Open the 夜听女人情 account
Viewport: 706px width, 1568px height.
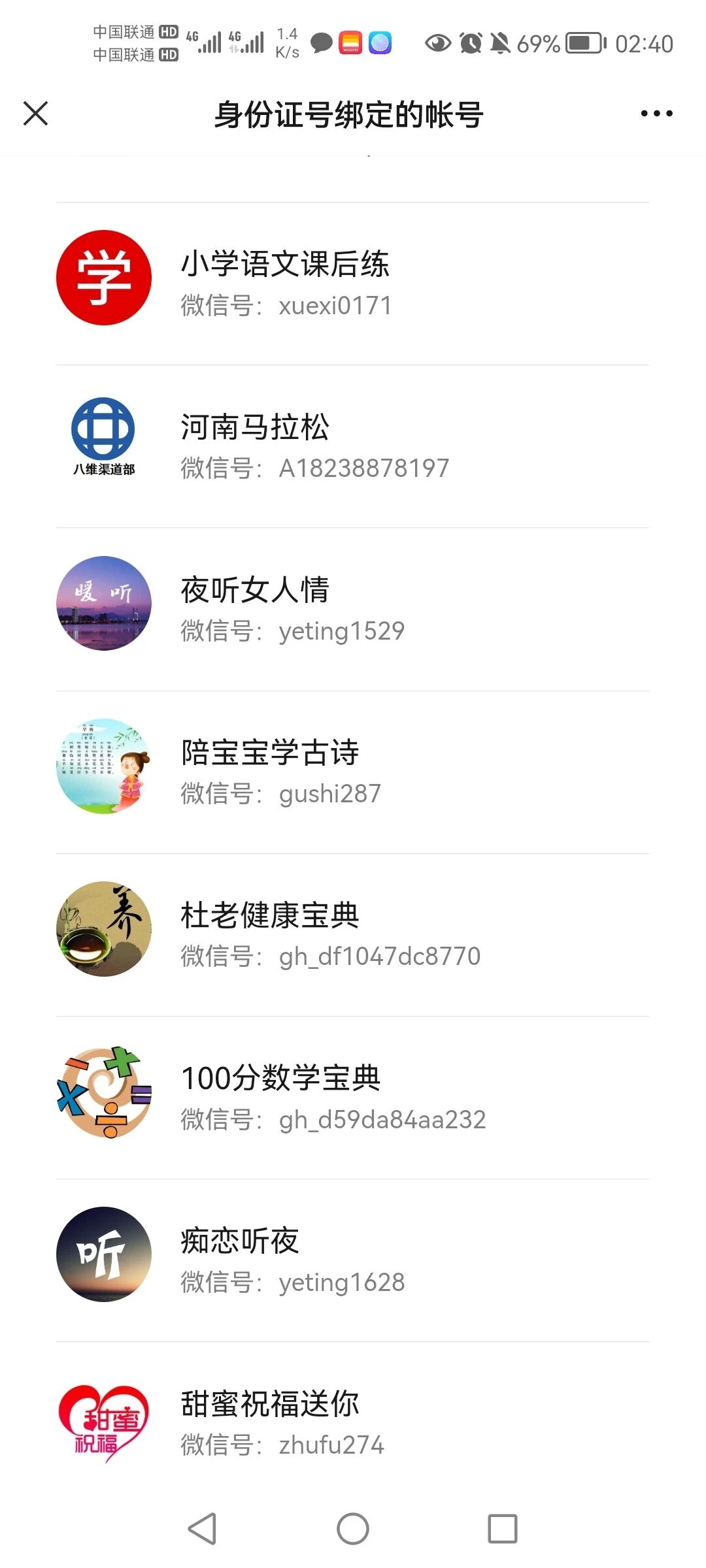(352, 609)
